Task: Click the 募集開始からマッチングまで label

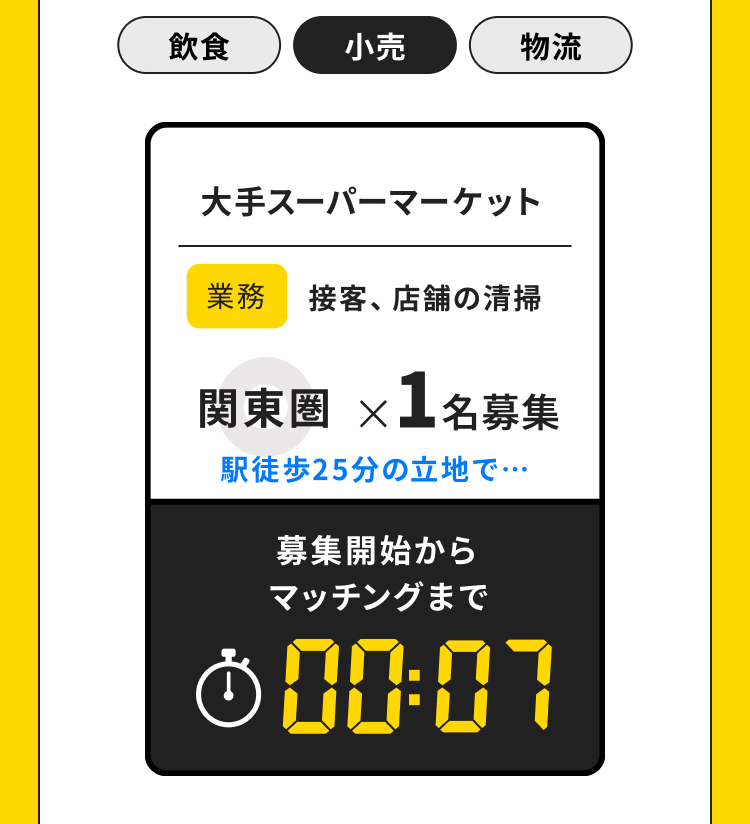Action: point(374,569)
